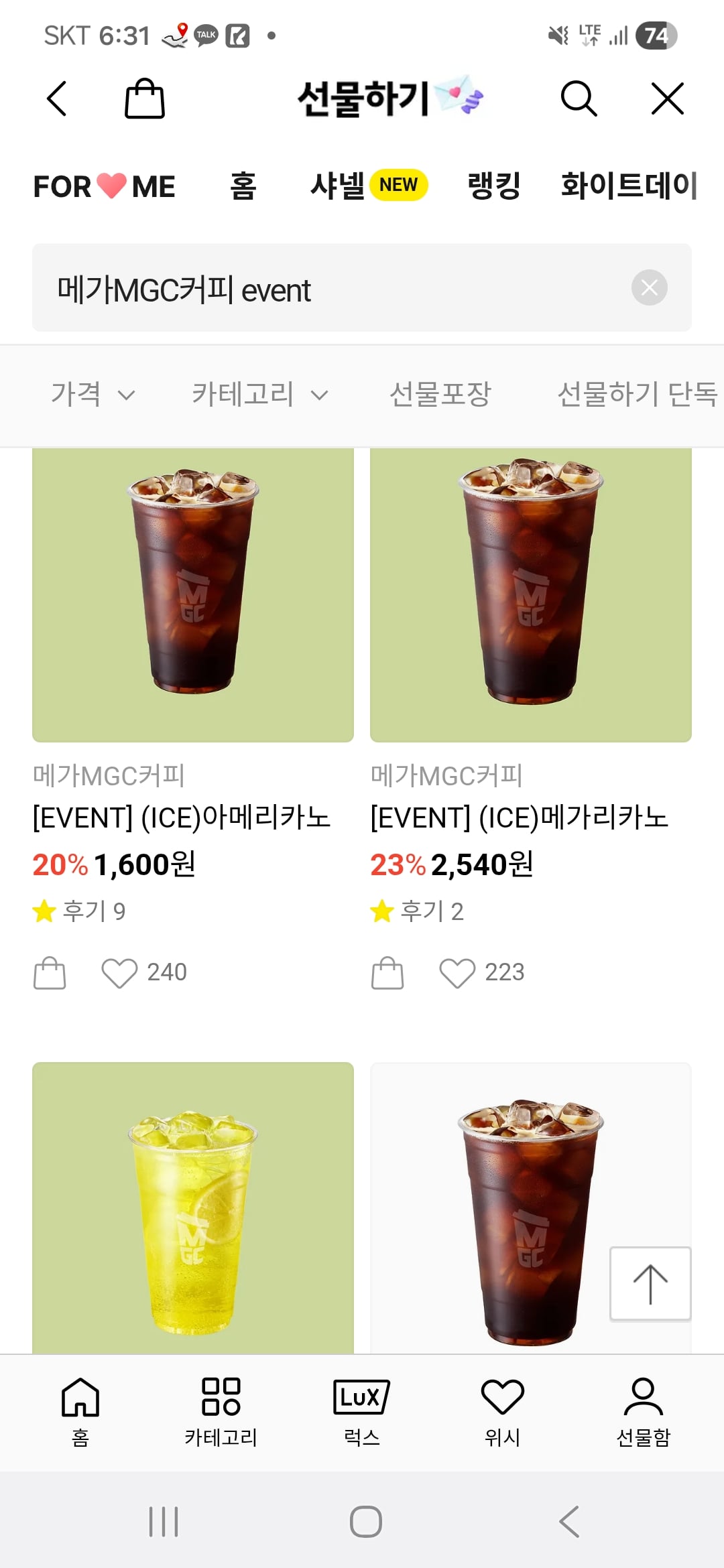Clear the search field with the X
This screenshot has width=724, height=1568.
(x=648, y=288)
